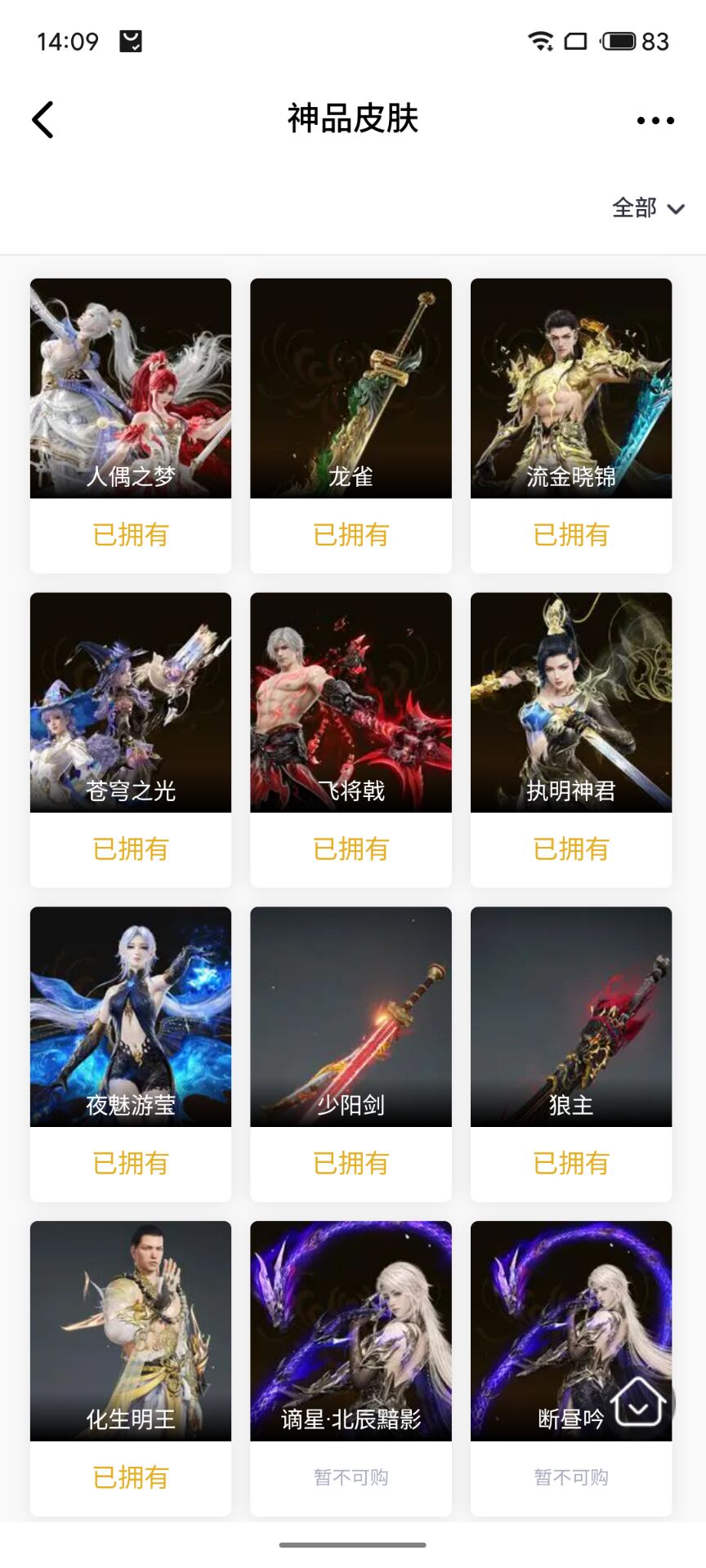Tap the notification badge icon beside the clock
The image size is (706, 1568).
pyautogui.click(x=129, y=41)
